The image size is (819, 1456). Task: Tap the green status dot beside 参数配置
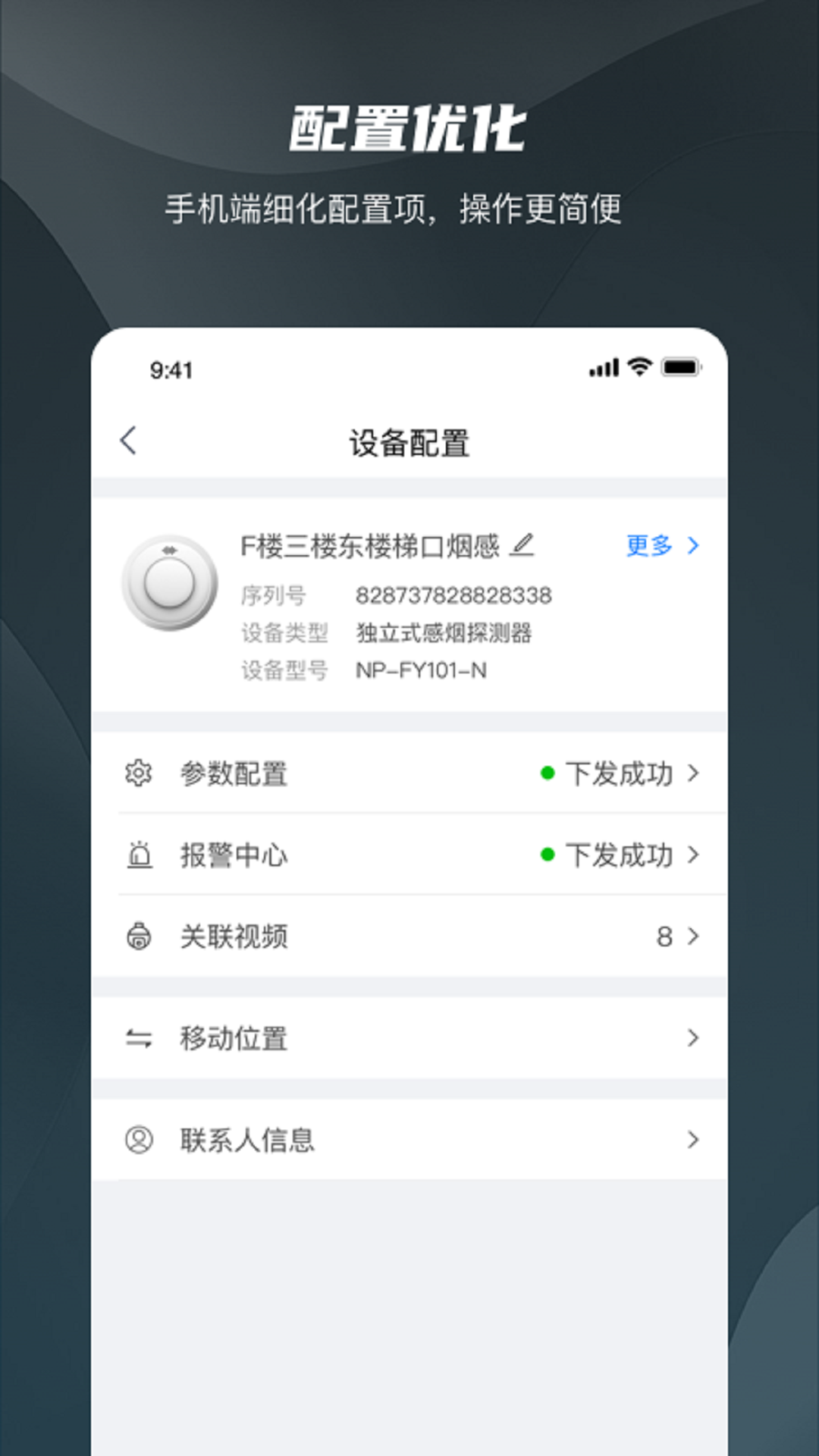[549, 773]
